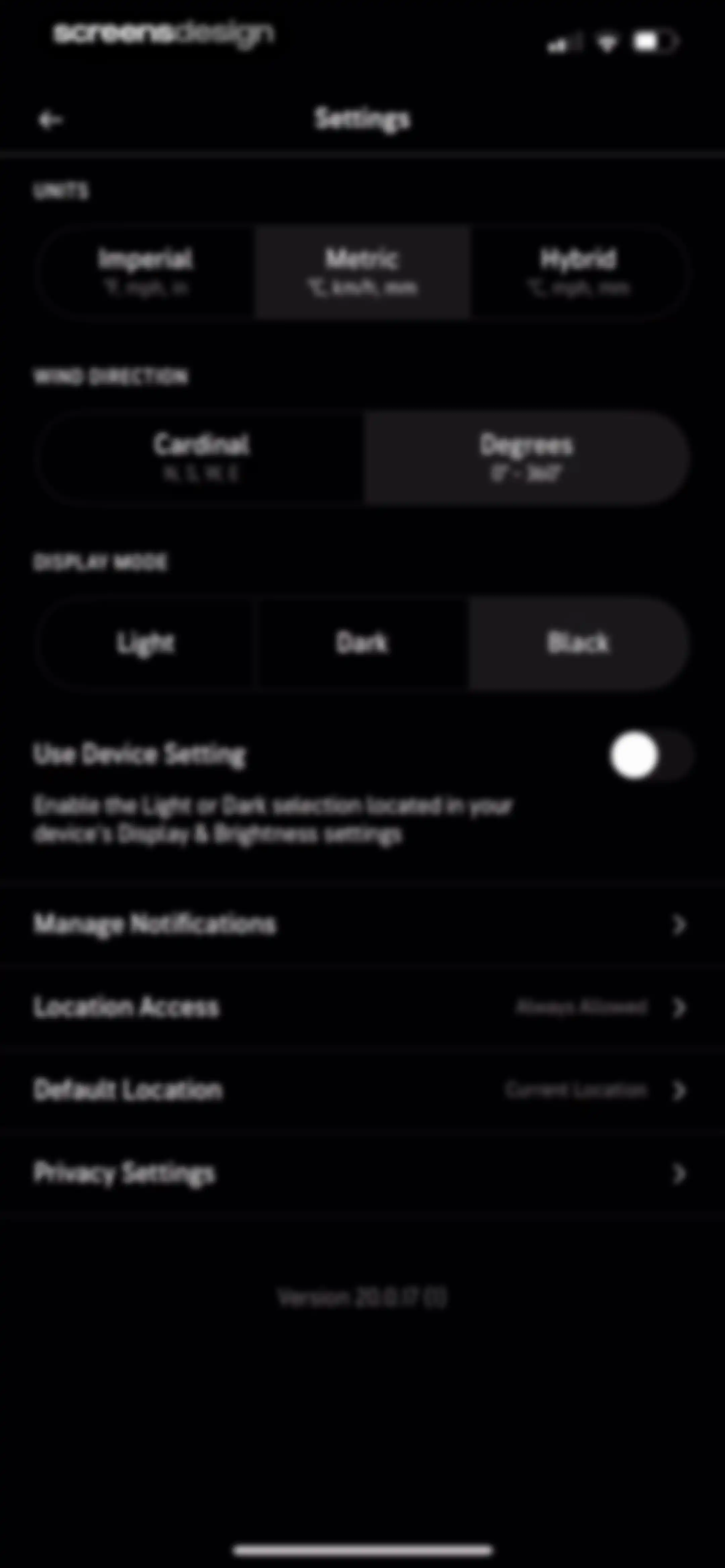
Task: Switch display mode to Dark
Action: coord(362,643)
